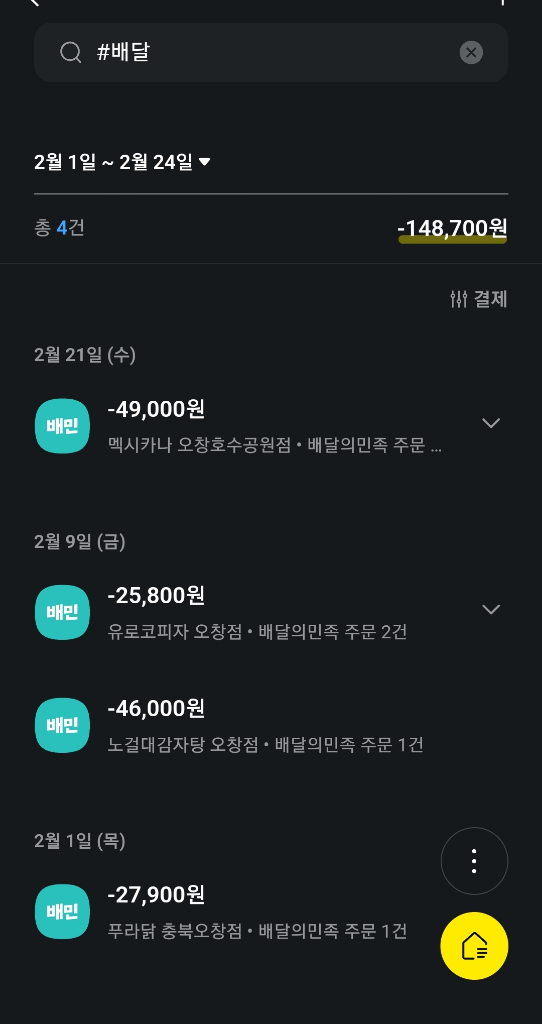Clear the #배달 search text
542x1024 pixels.
[x=471, y=52]
